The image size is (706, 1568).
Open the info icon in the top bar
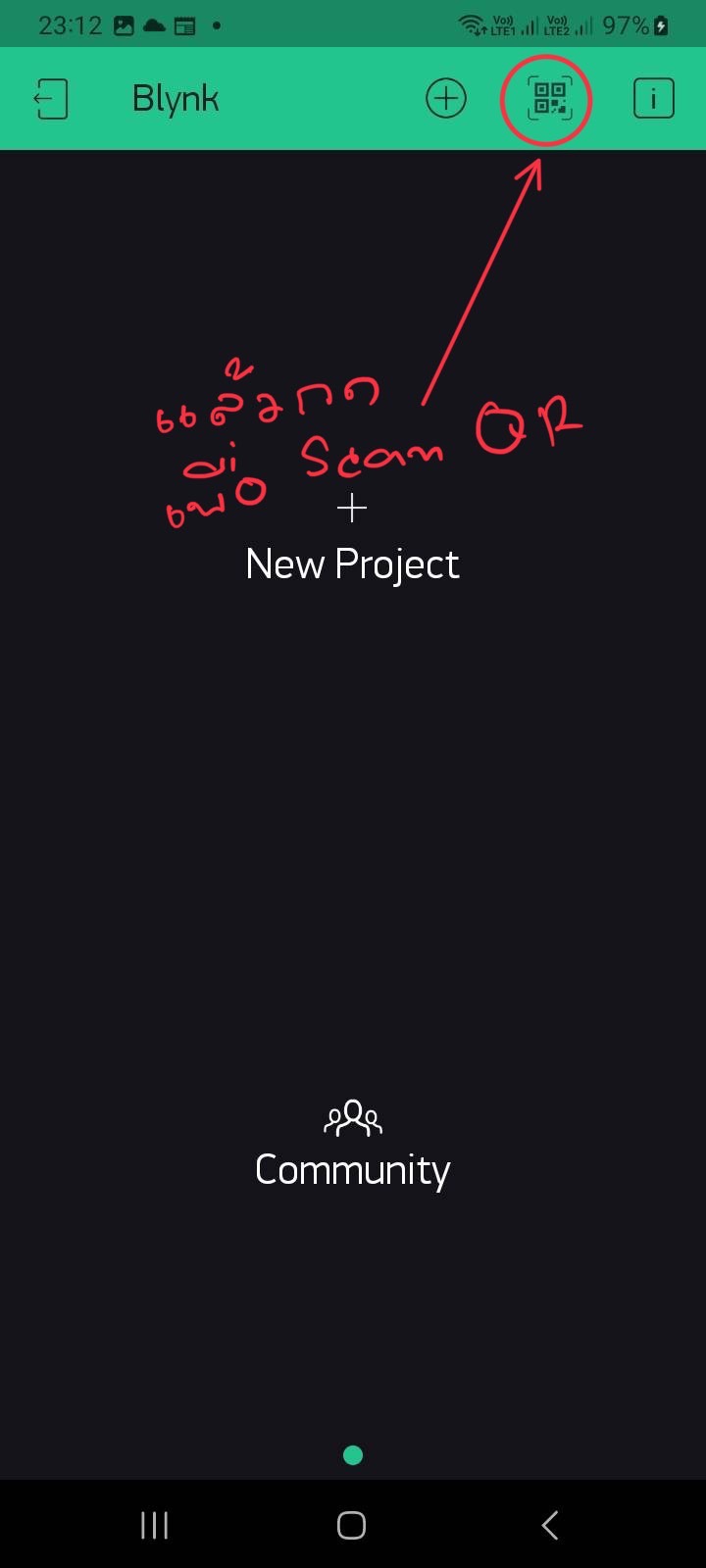[653, 99]
